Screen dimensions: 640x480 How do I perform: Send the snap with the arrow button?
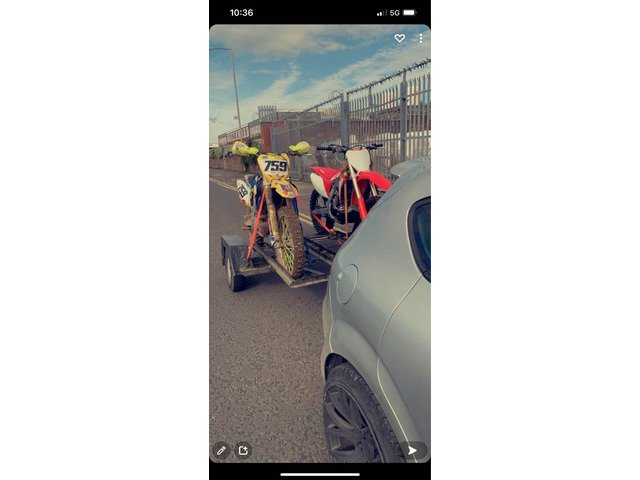click(412, 450)
